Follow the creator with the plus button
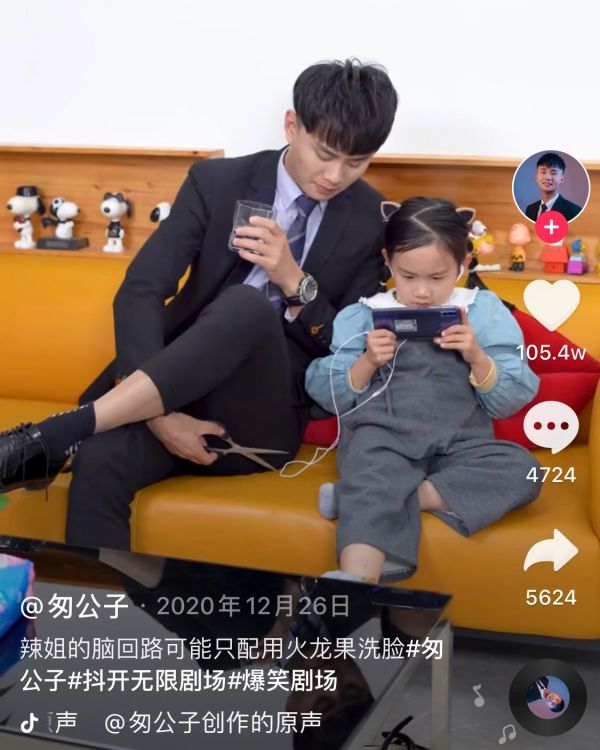The height and width of the screenshot is (750, 600). point(551,227)
